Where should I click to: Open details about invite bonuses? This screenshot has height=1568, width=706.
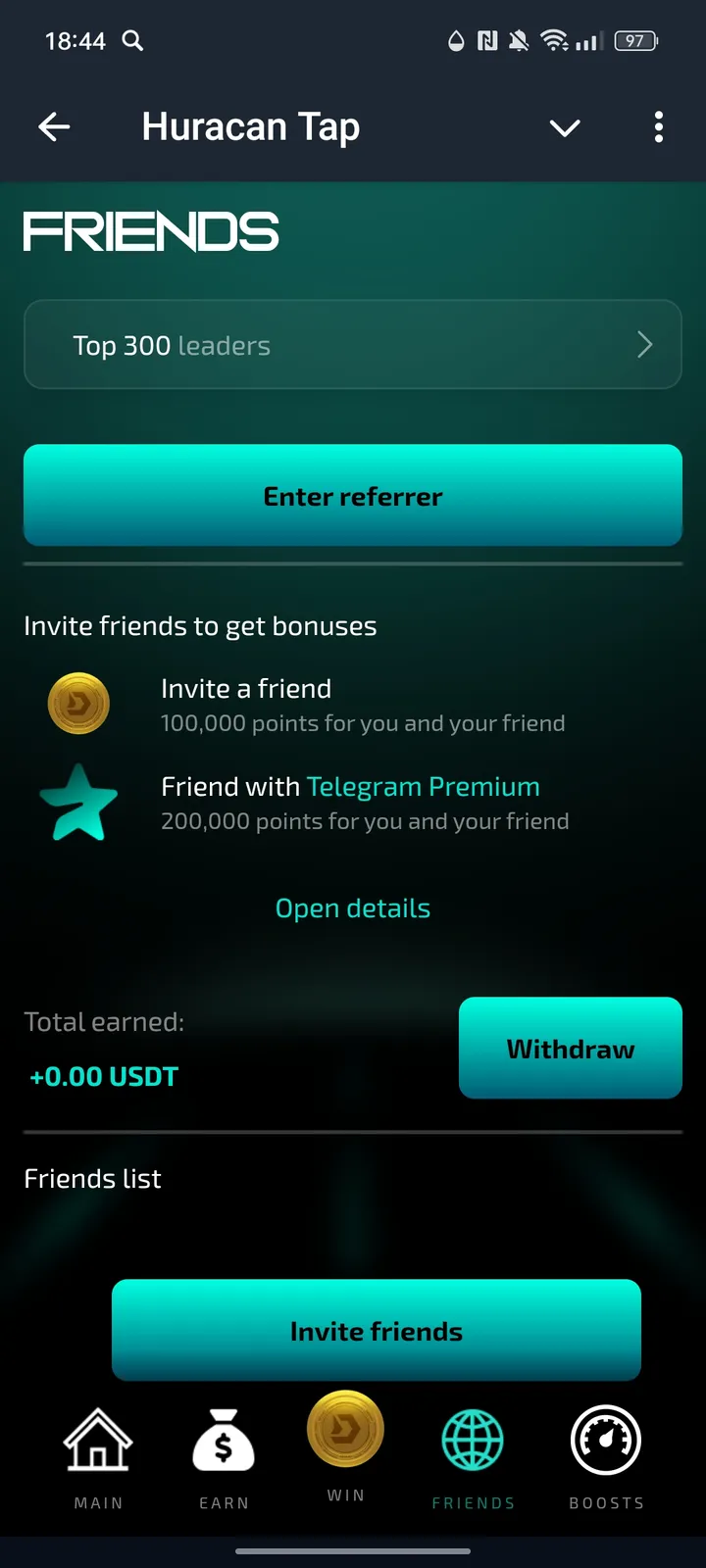[353, 908]
